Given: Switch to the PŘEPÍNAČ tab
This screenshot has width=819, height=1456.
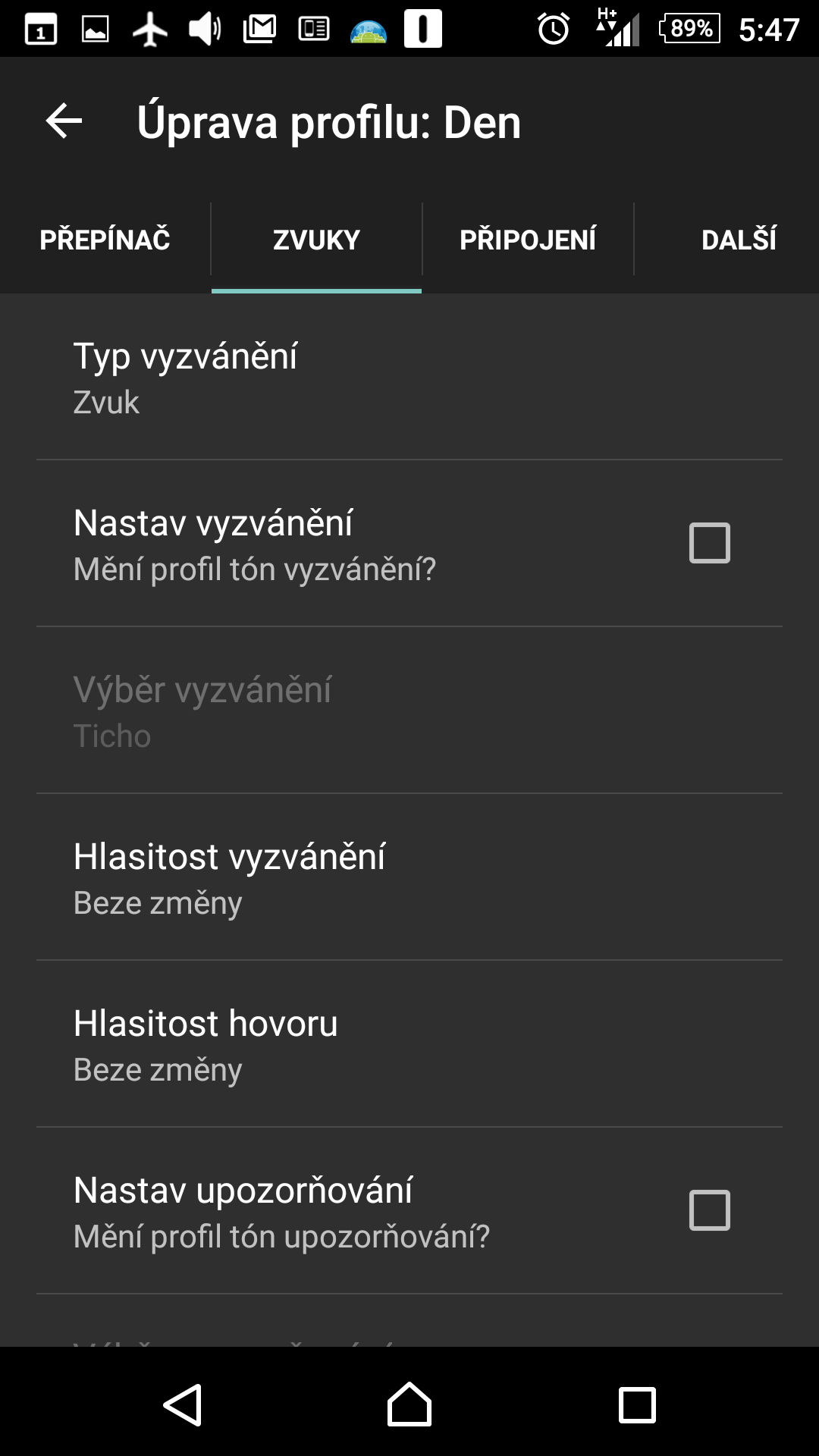Looking at the screenshot, I should 105,240.
